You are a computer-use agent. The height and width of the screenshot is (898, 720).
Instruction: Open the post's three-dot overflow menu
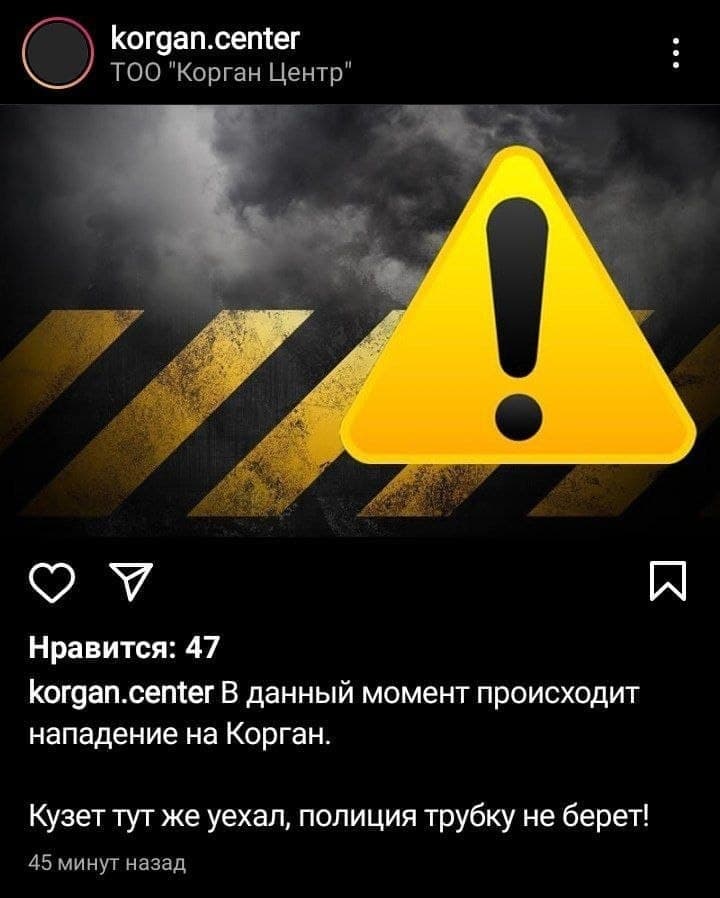click(677, 54)
